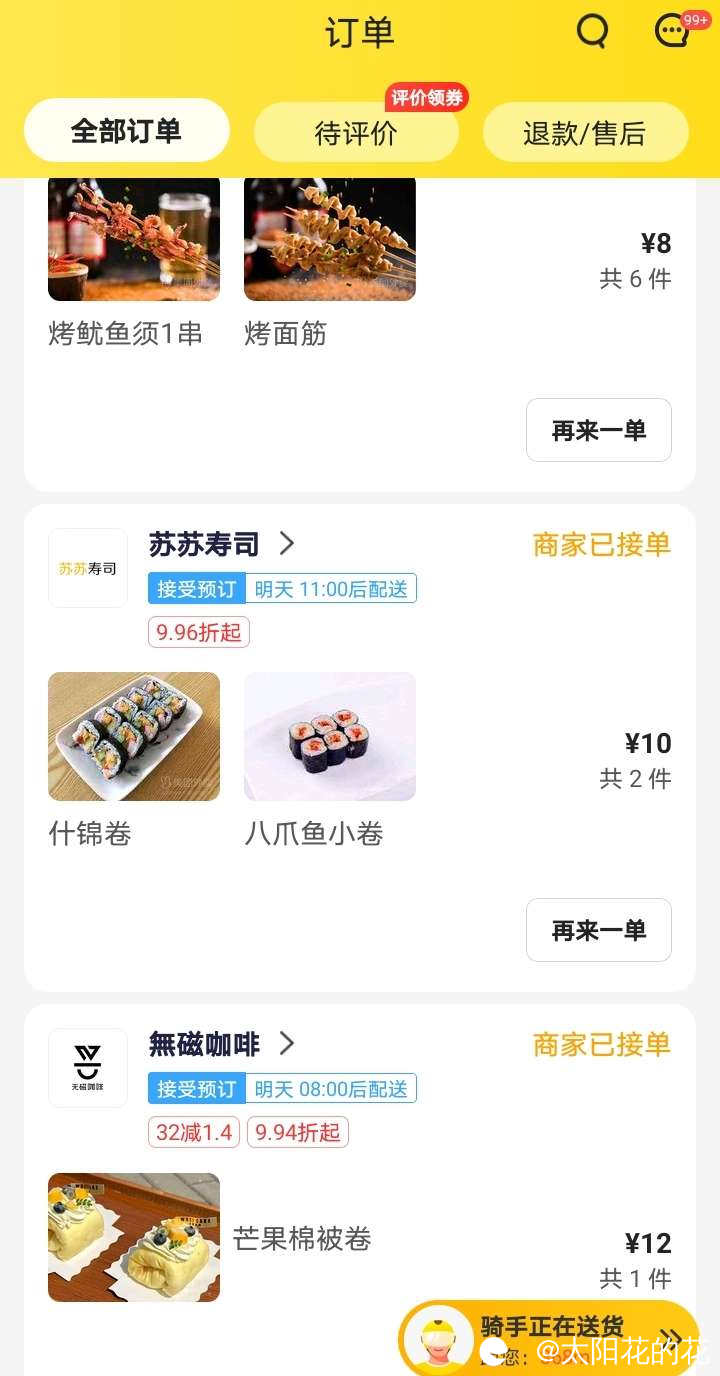720x1376 pixels.
Task: View the 八爪鱼小卷 item picture
Action: tap(330, 736)
